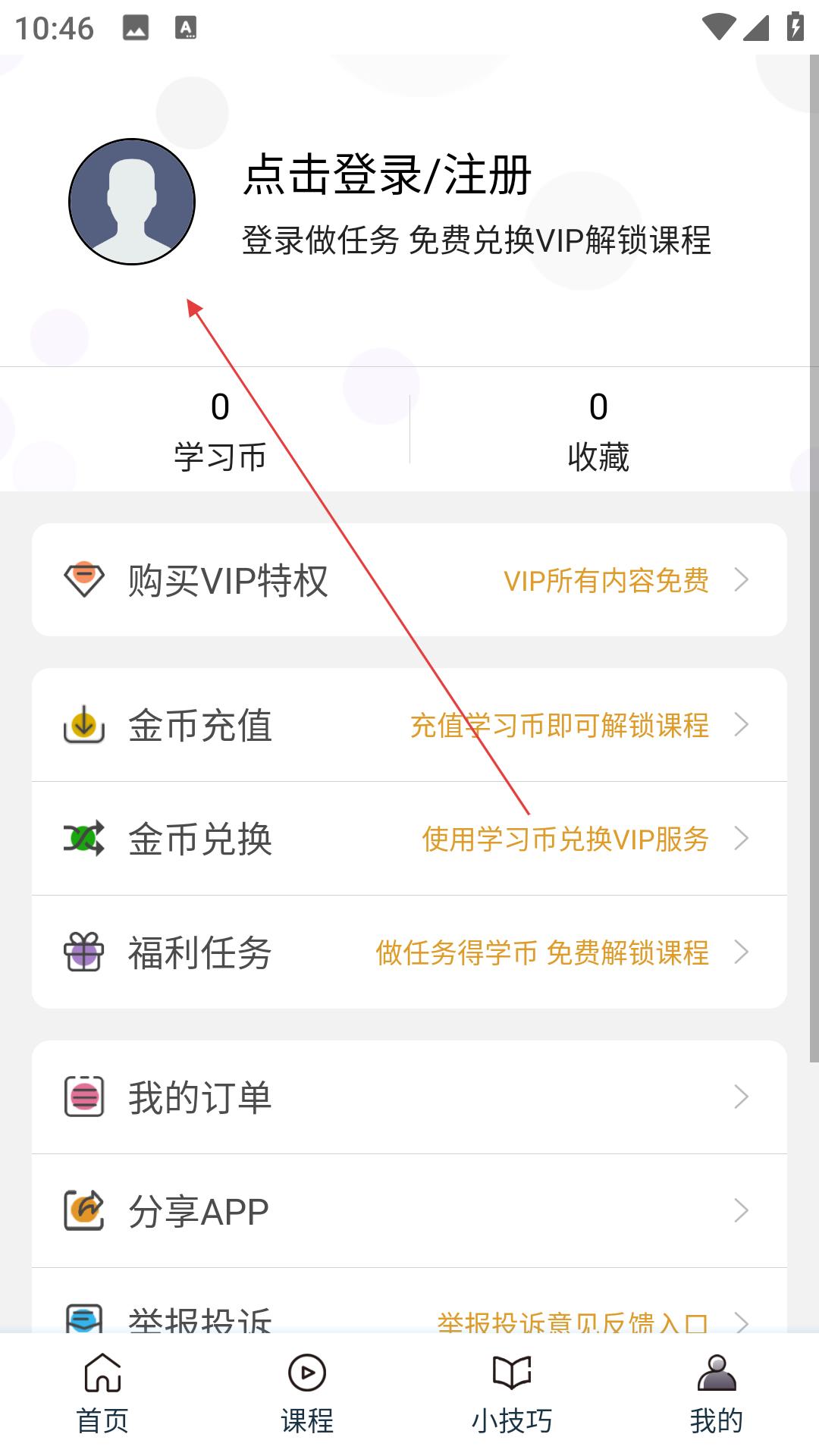Image resolution: width=819 pixels, height=1456 pixels.
Task: Open 学习币 balance
Action: click(220, 431)
